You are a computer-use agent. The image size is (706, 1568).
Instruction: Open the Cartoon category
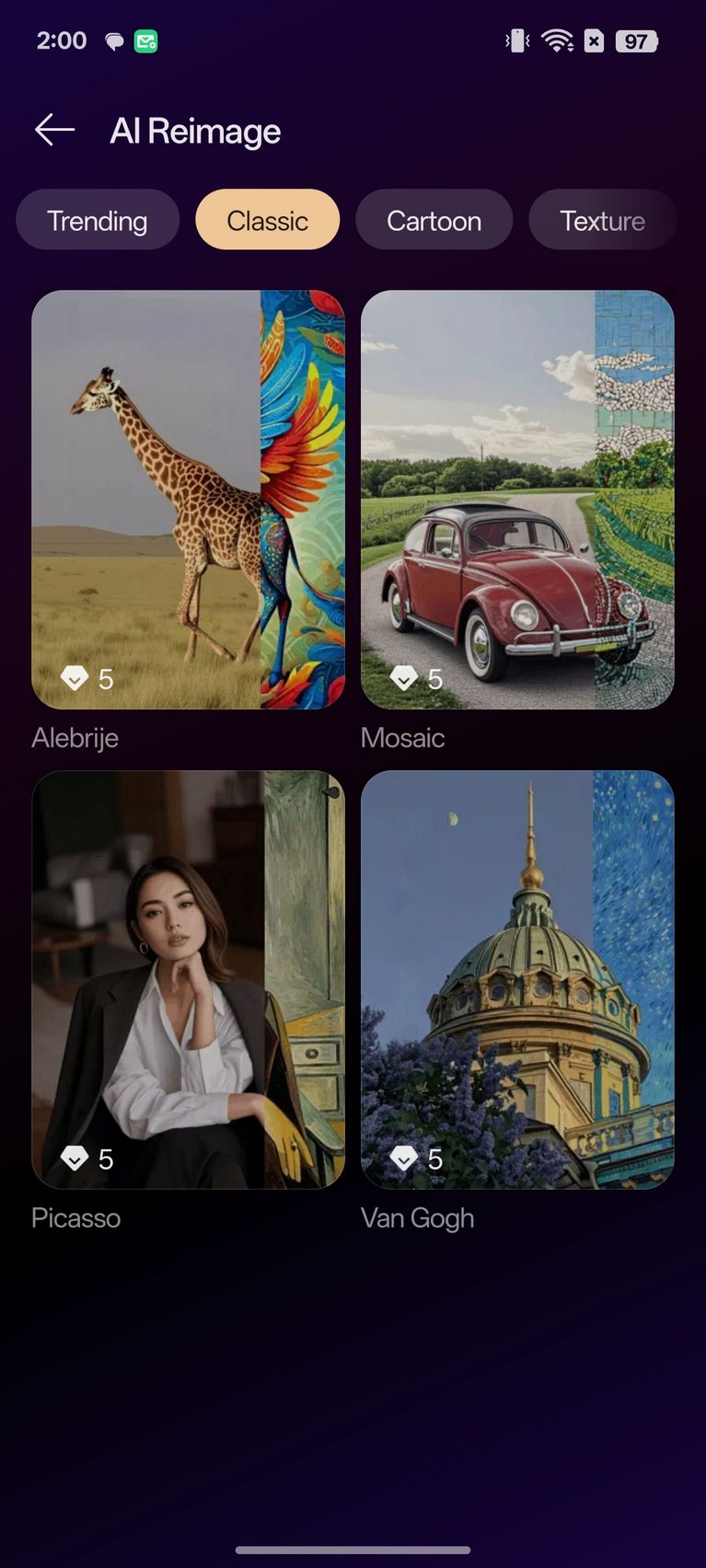click(434, 220)
